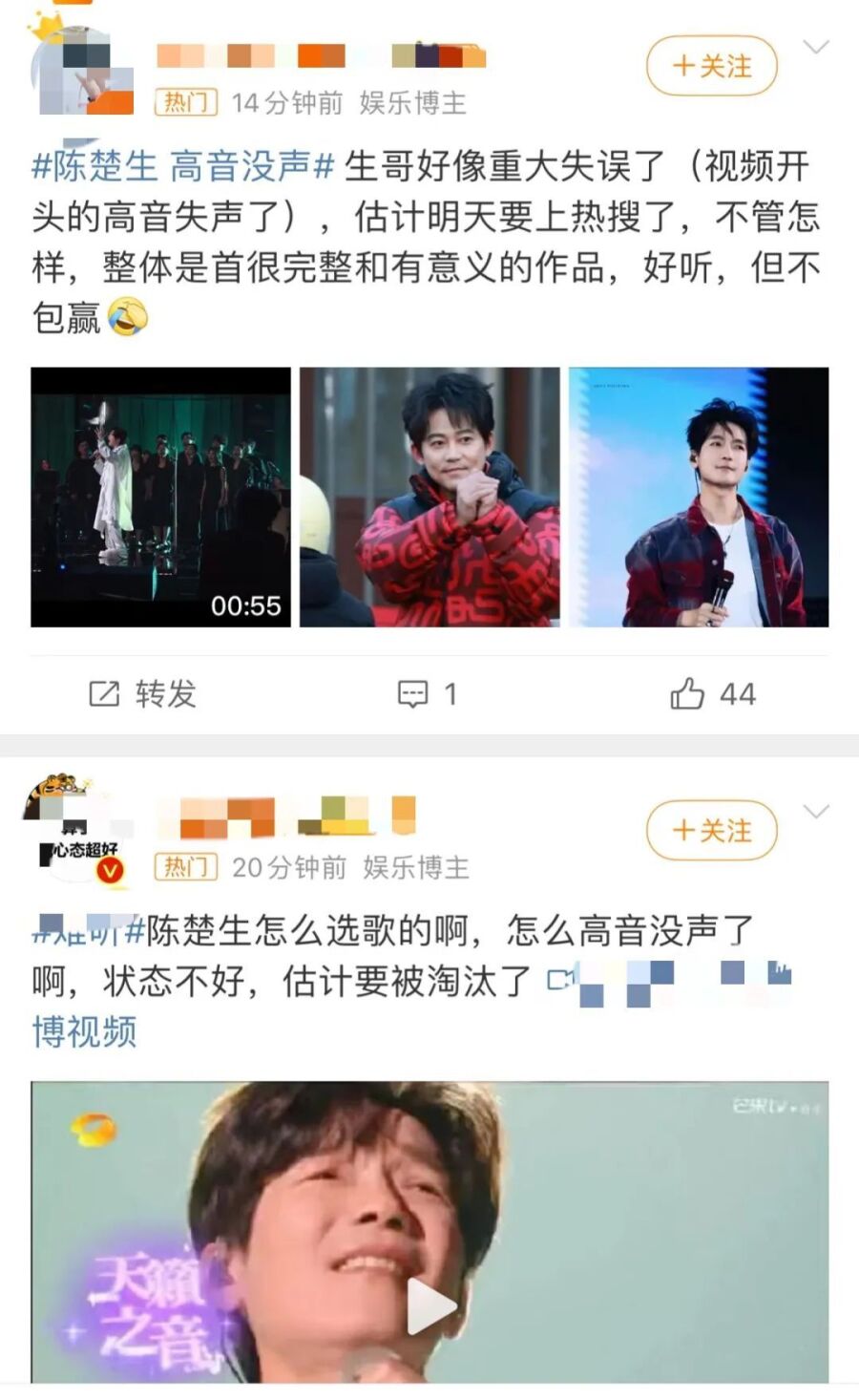This screenshot has width=859, height=1400.
Task: Open the #陈楚生 高音没声# hashtag
Action: click(182, 166)
